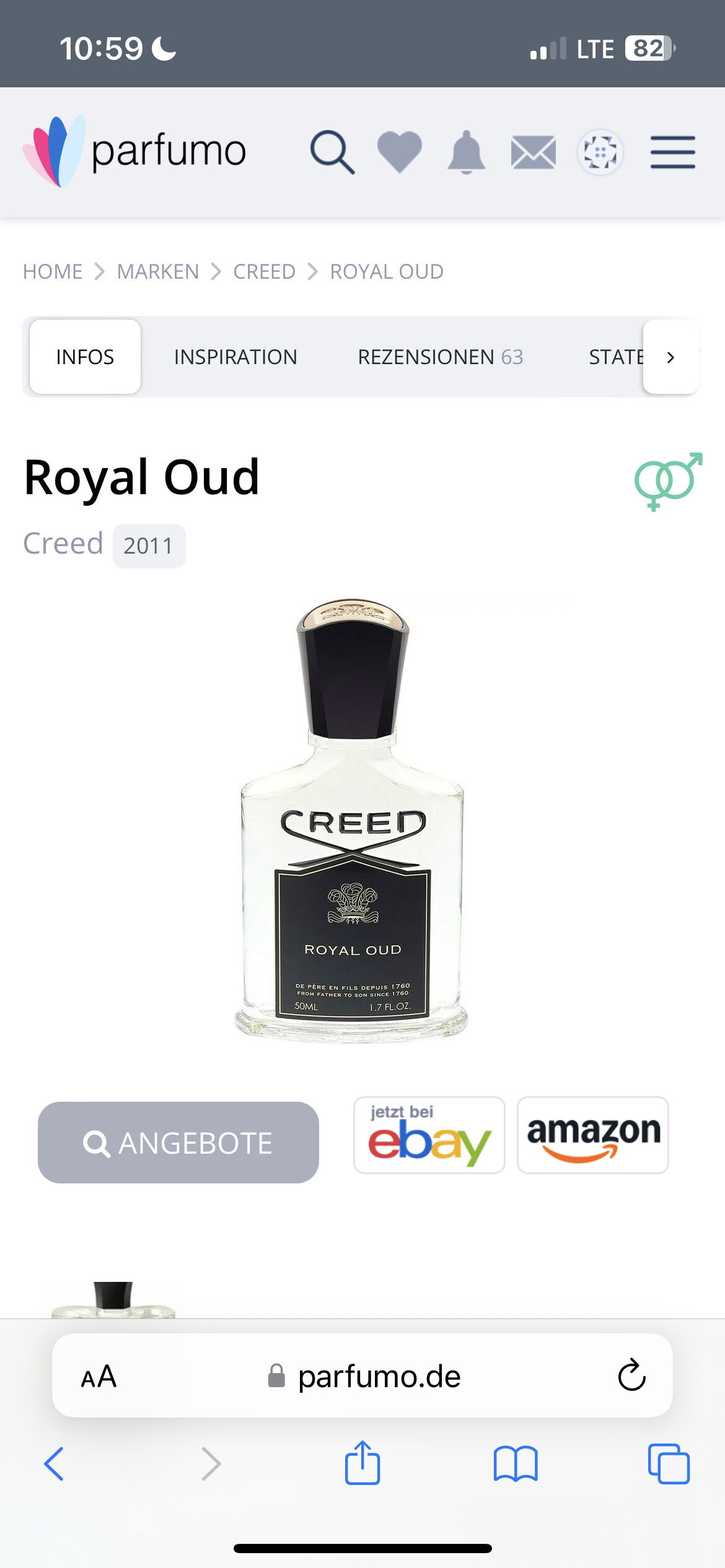725x1568 pixels.
Task: Follow the MARKEN breadcrumb link
Action: pos(158,271)
